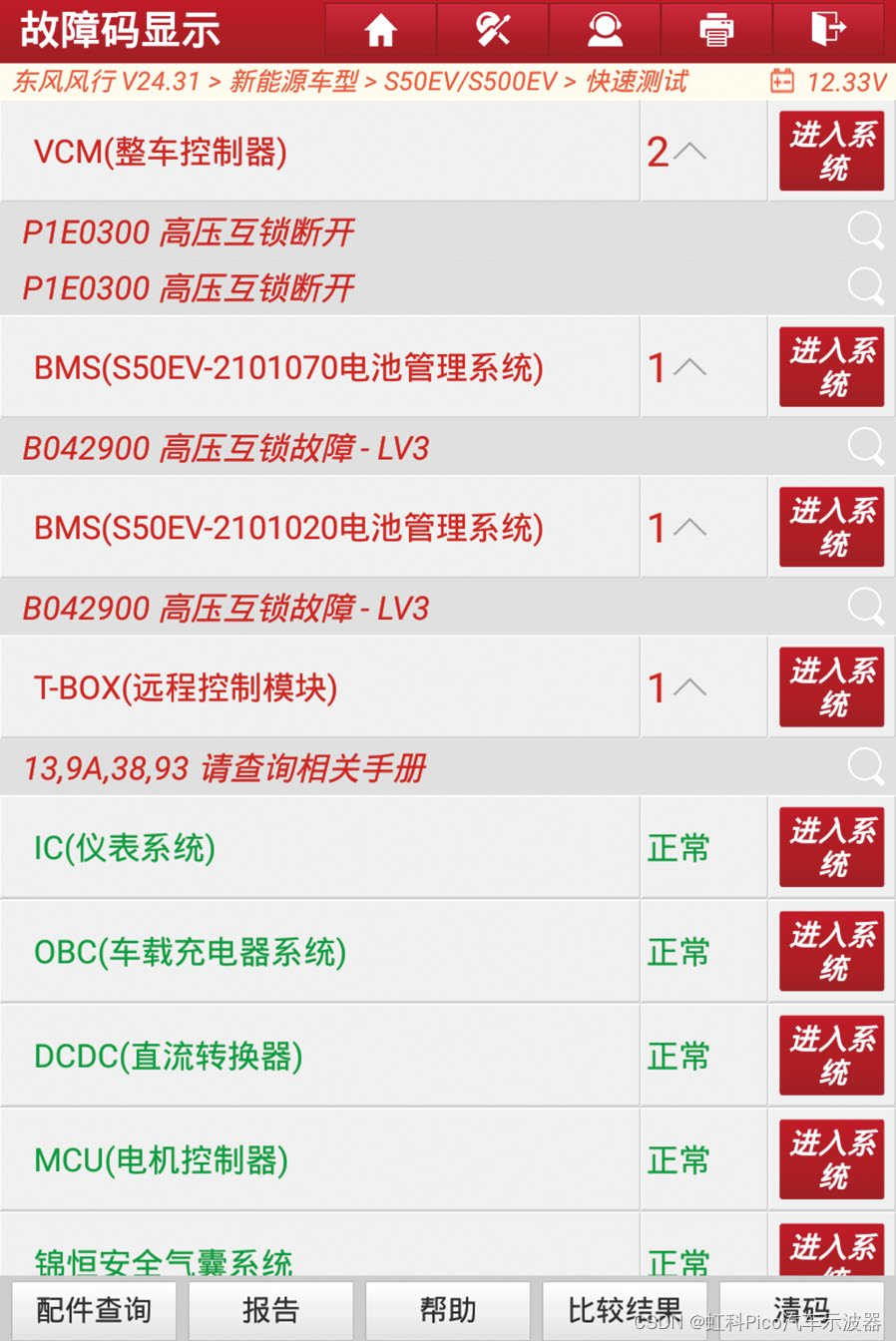Look up B042900 fault under BMS S50EV-2101070
Screen dimensions: 896x1341
[865, 448]
